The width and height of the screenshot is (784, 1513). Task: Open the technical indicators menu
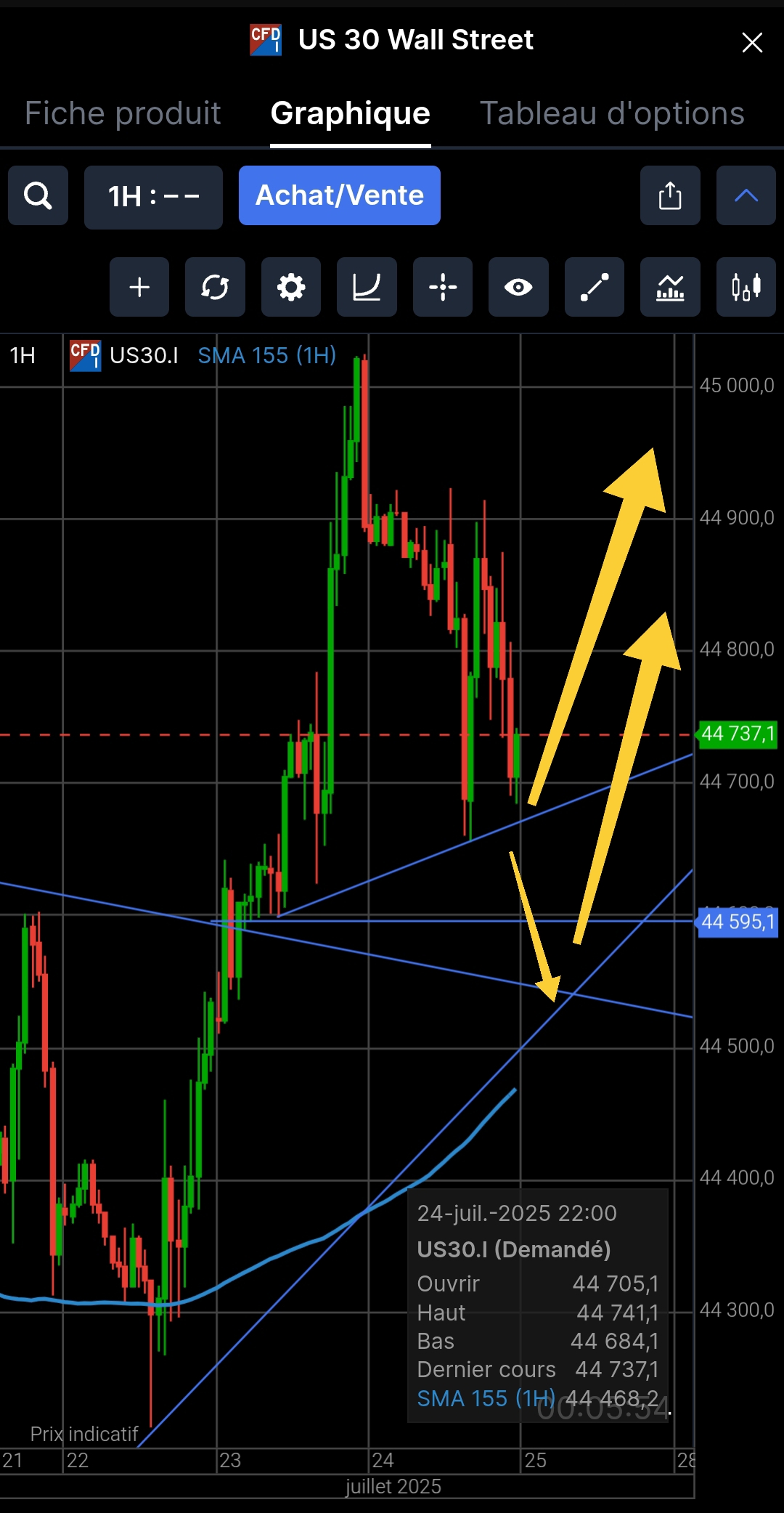pyautogui.click(x=670, y=287)
